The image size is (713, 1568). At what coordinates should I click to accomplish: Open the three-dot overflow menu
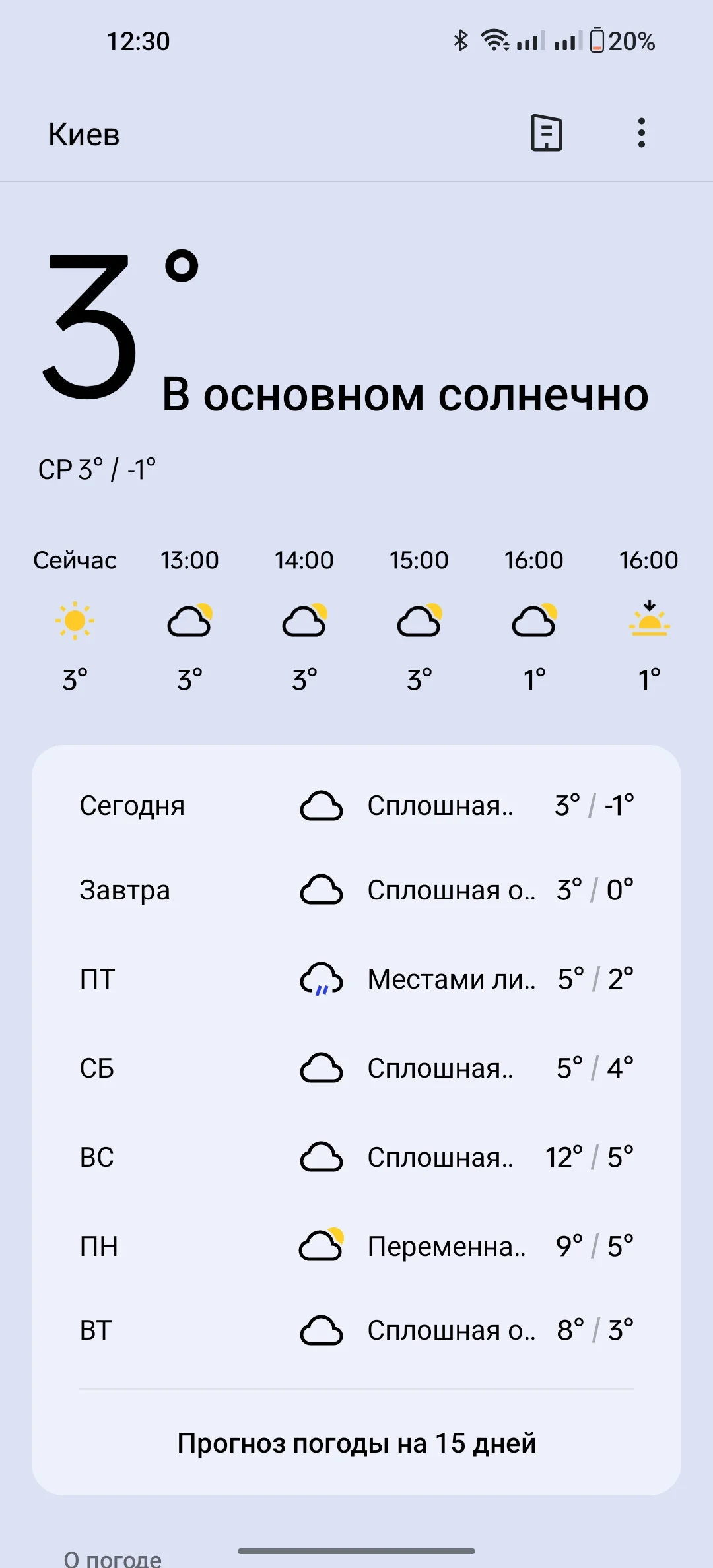coord(640,133)
